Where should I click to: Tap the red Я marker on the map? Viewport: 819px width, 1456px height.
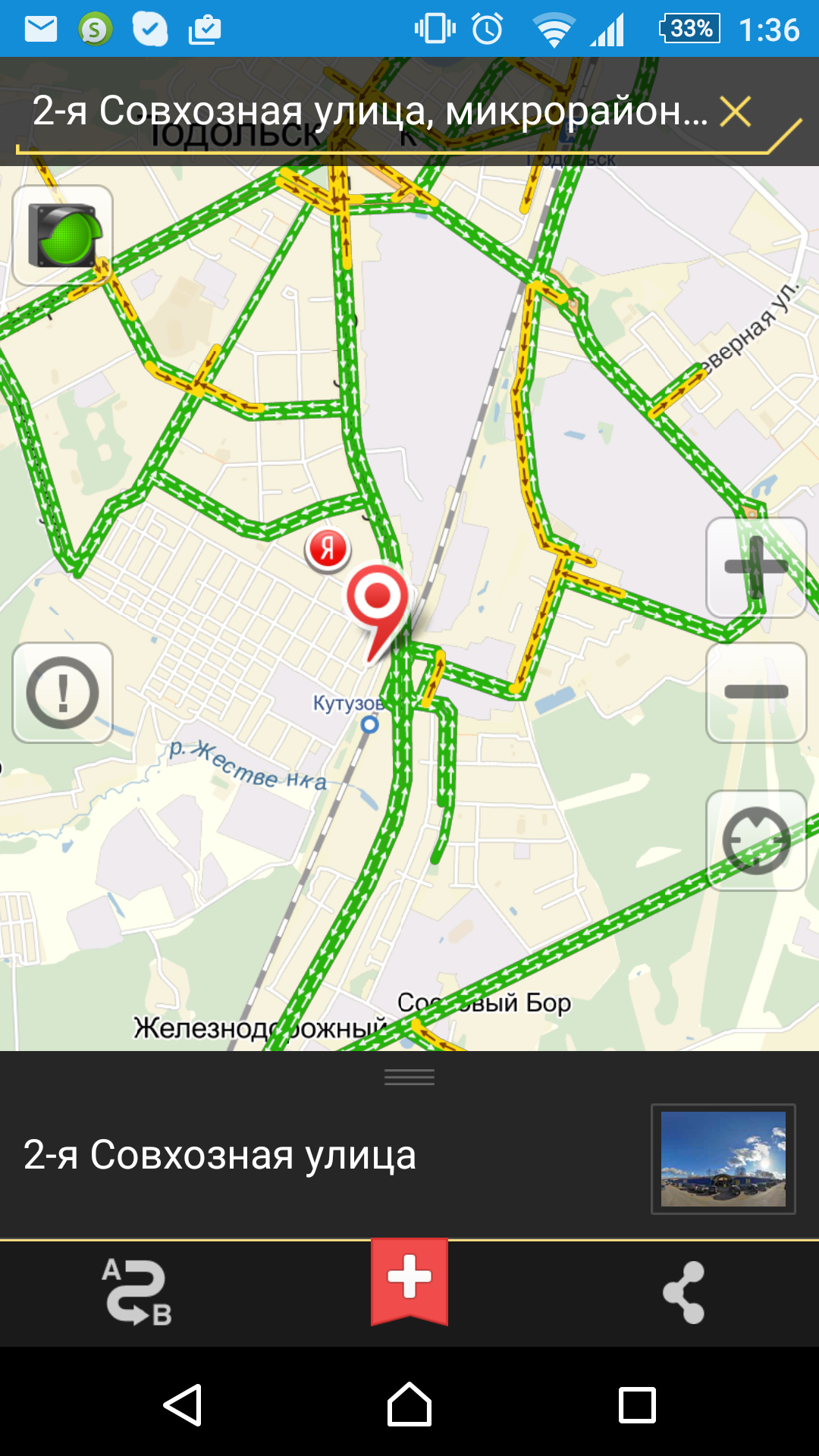[328, 548]
